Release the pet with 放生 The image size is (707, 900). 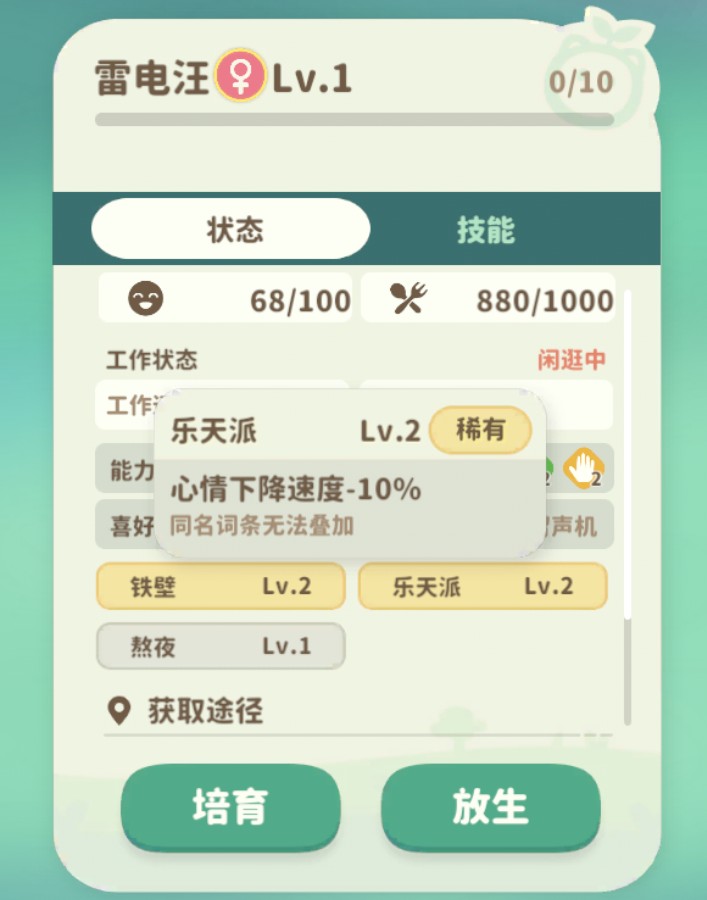pyautogui.click(x=490, y=807)
